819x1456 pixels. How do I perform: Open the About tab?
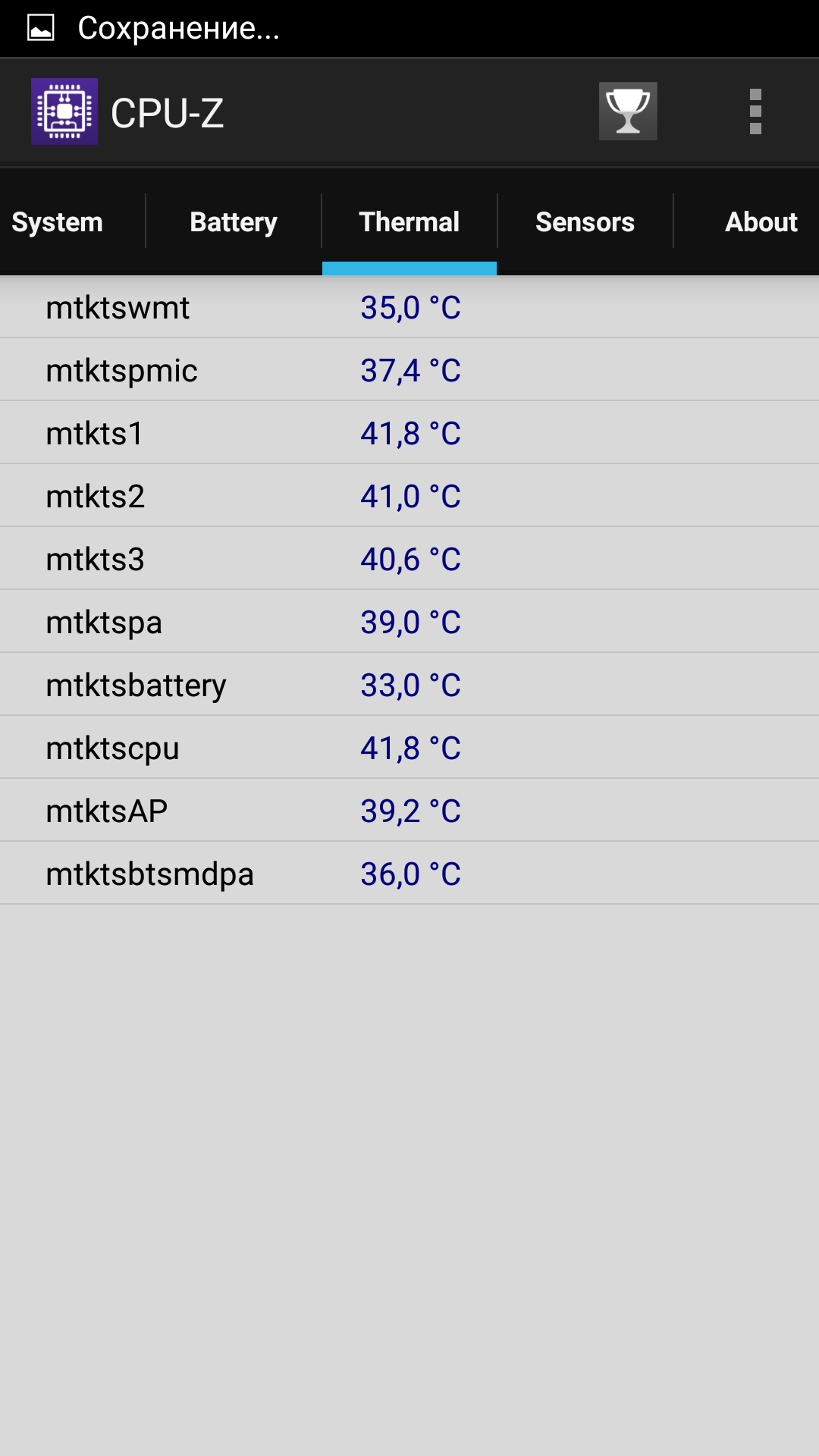(x=761, y=222)
